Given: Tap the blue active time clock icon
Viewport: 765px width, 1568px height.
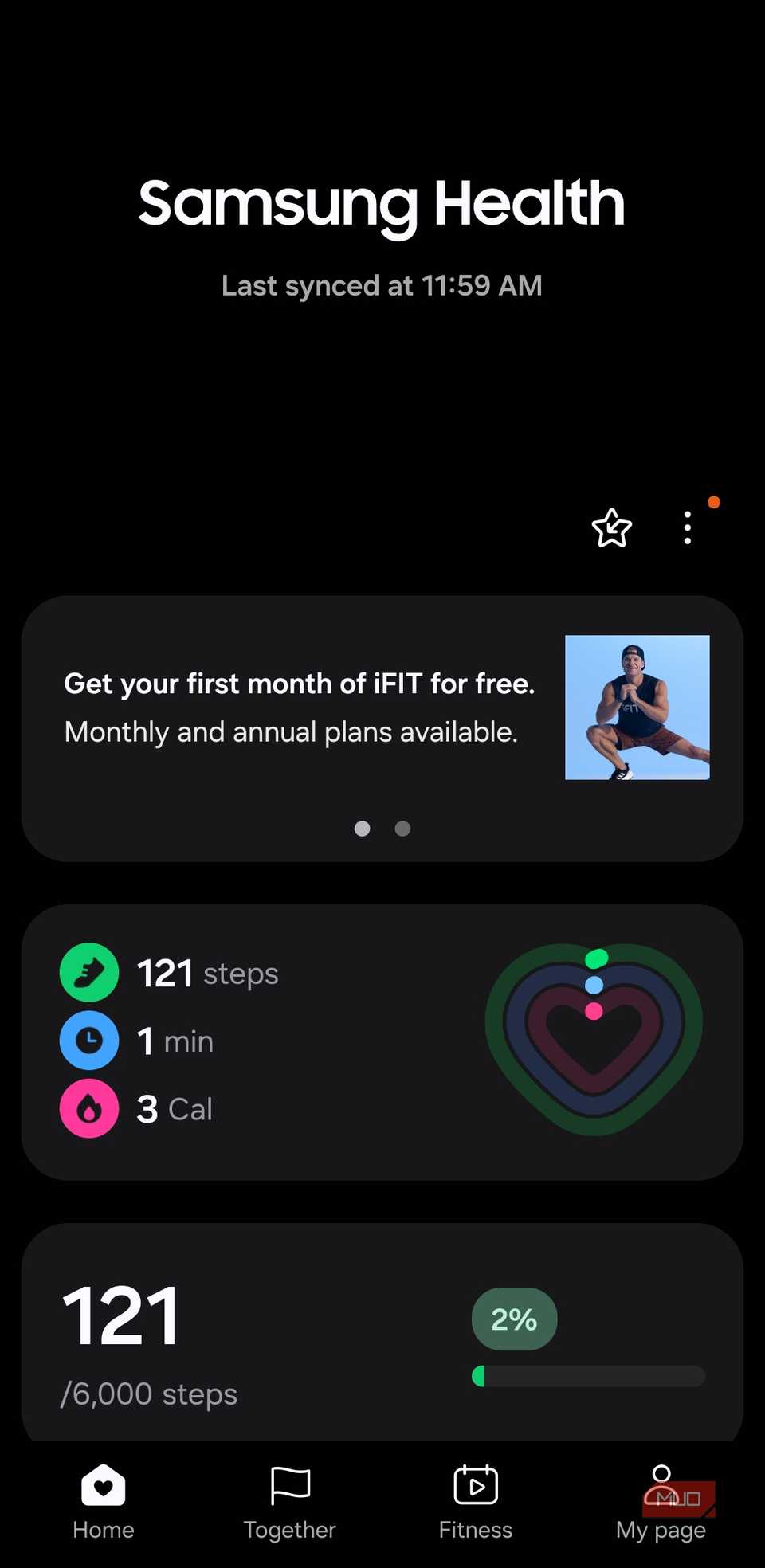Looking at the screenshot, I should (x=88, y=1041).
